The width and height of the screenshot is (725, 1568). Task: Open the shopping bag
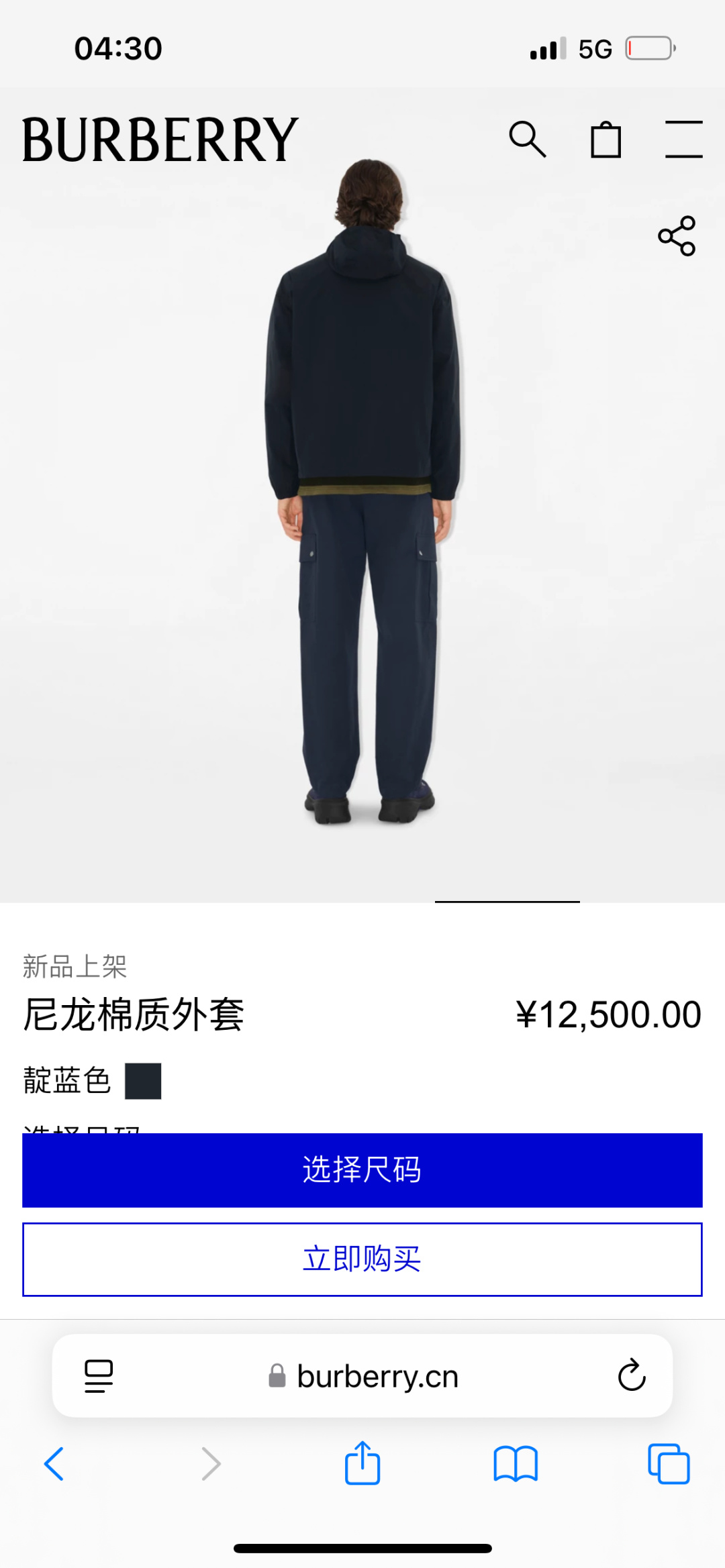coord(606,140)
